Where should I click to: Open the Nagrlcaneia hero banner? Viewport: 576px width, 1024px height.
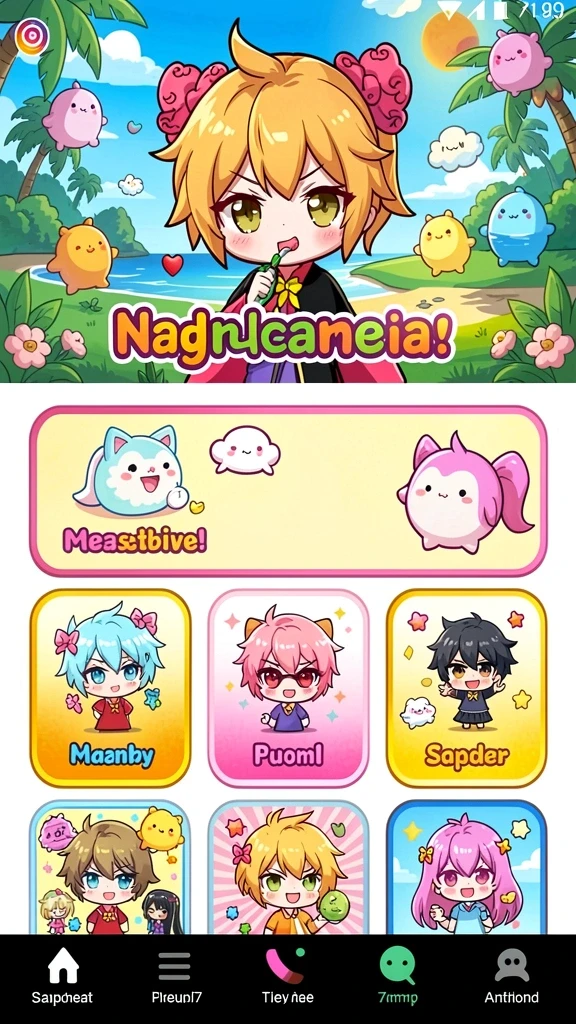[x=288, y=191]
